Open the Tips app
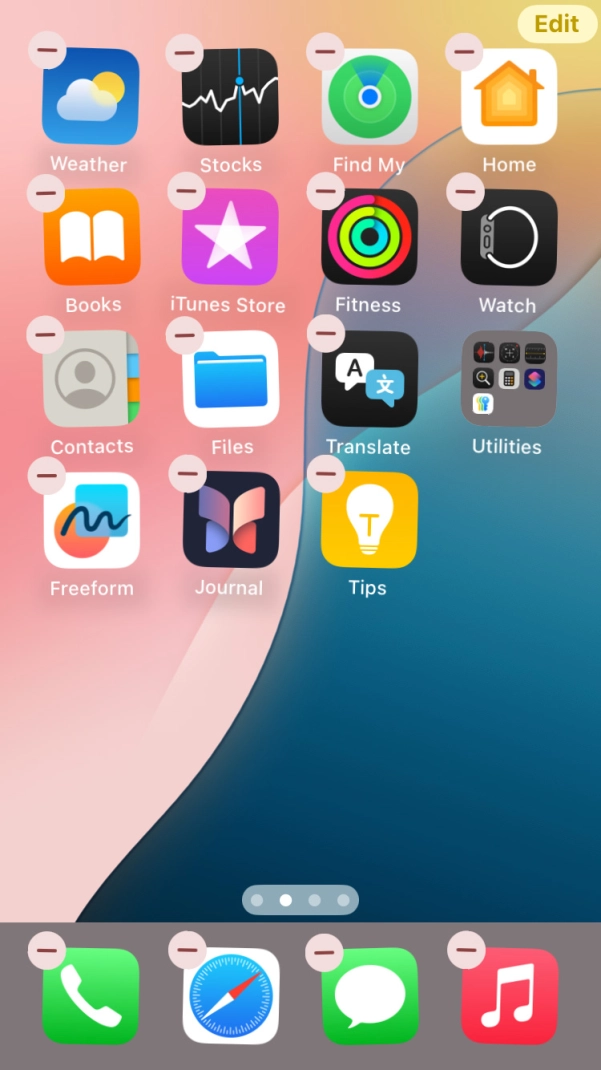 coord(369,520)
